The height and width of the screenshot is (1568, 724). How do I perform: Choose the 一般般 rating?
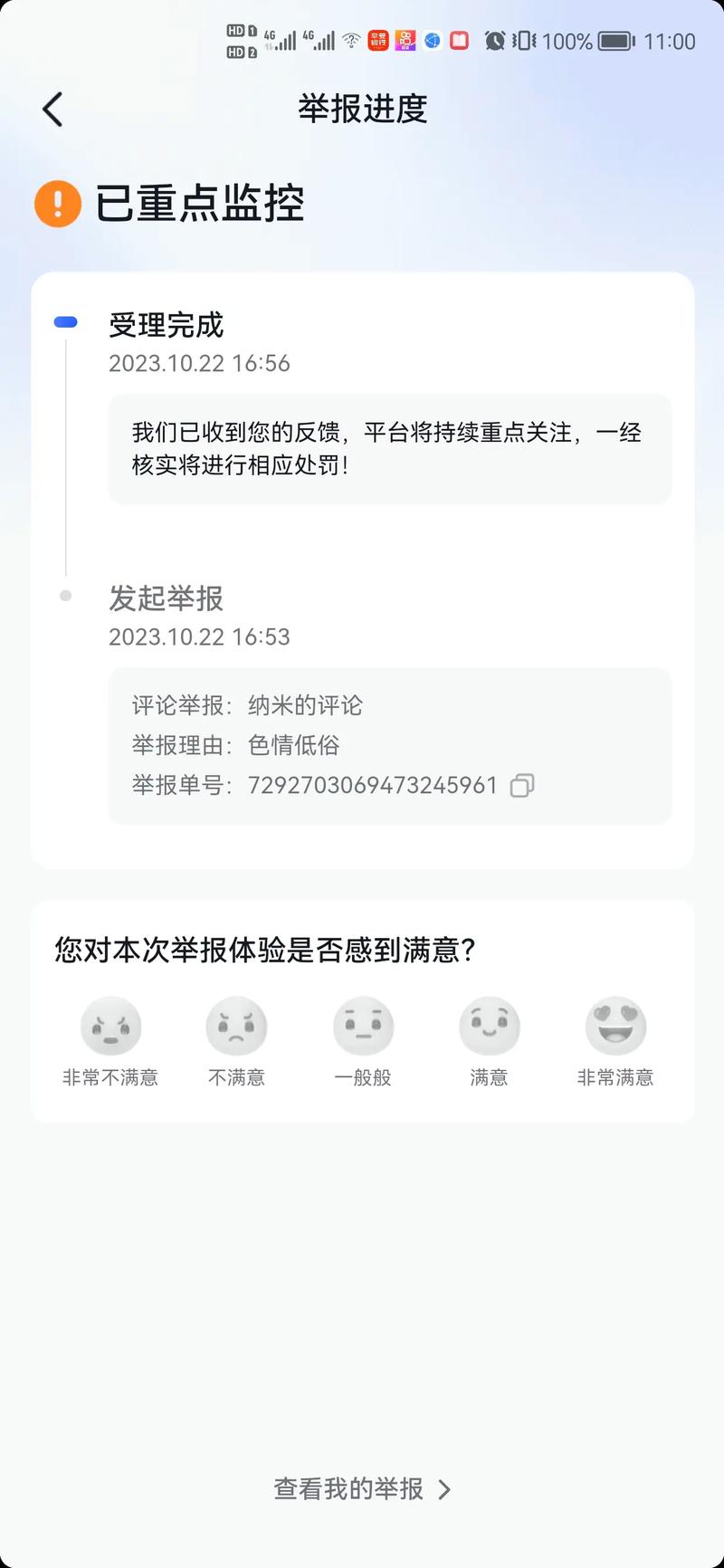click(363, 1028)
